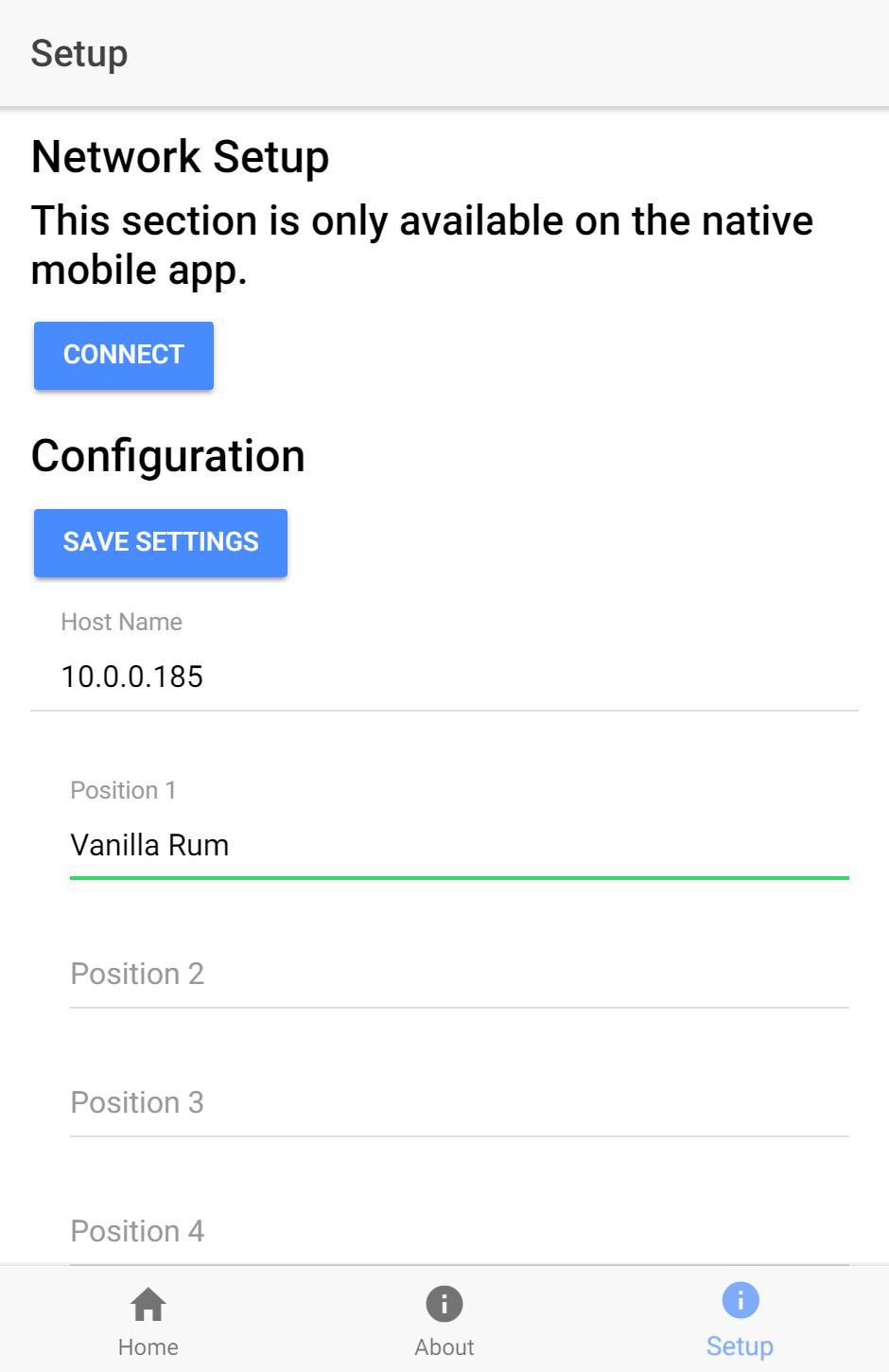Select the Setup tab
This screenshot has height=1372, width=889.
click(x=740, y=1321)
